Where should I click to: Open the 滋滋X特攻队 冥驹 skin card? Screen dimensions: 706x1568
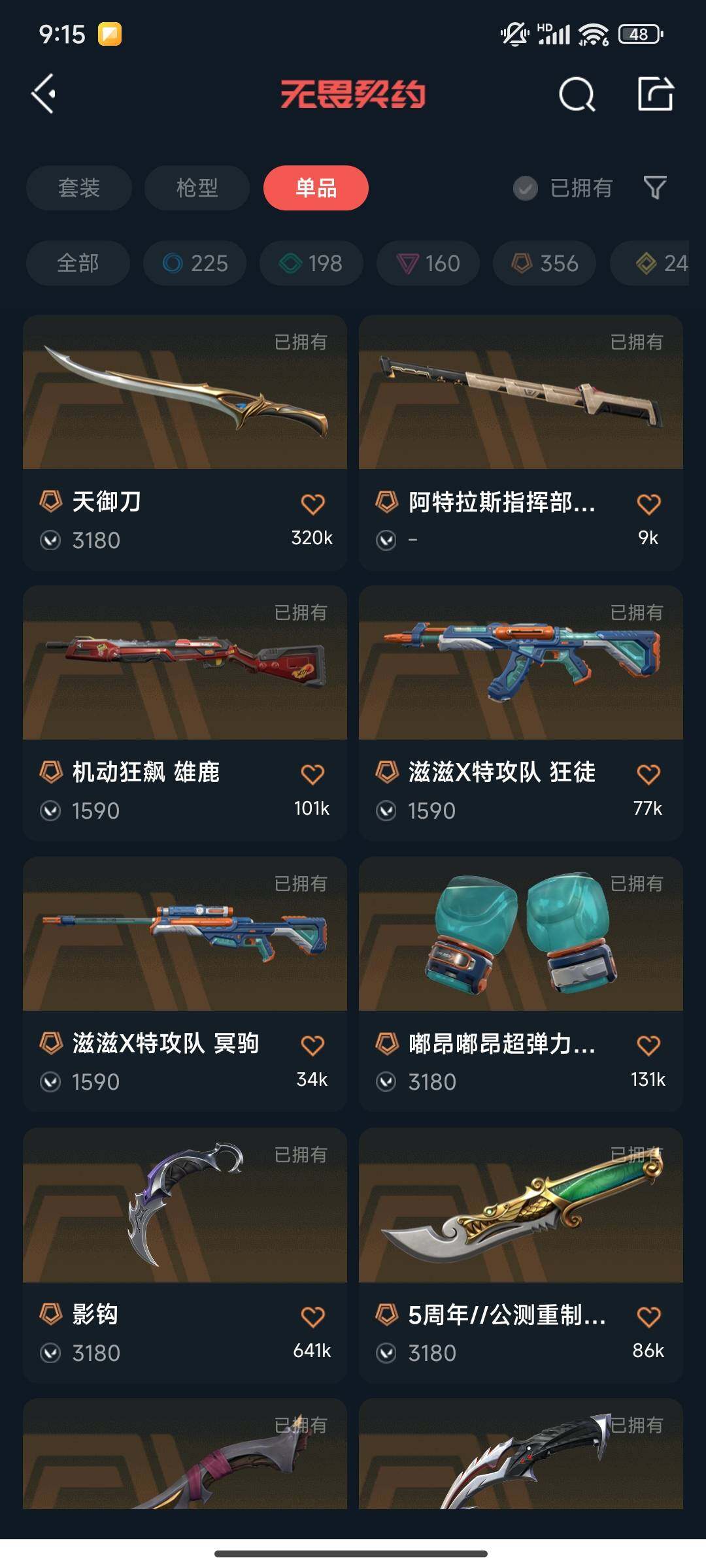[x=185, y=947]
